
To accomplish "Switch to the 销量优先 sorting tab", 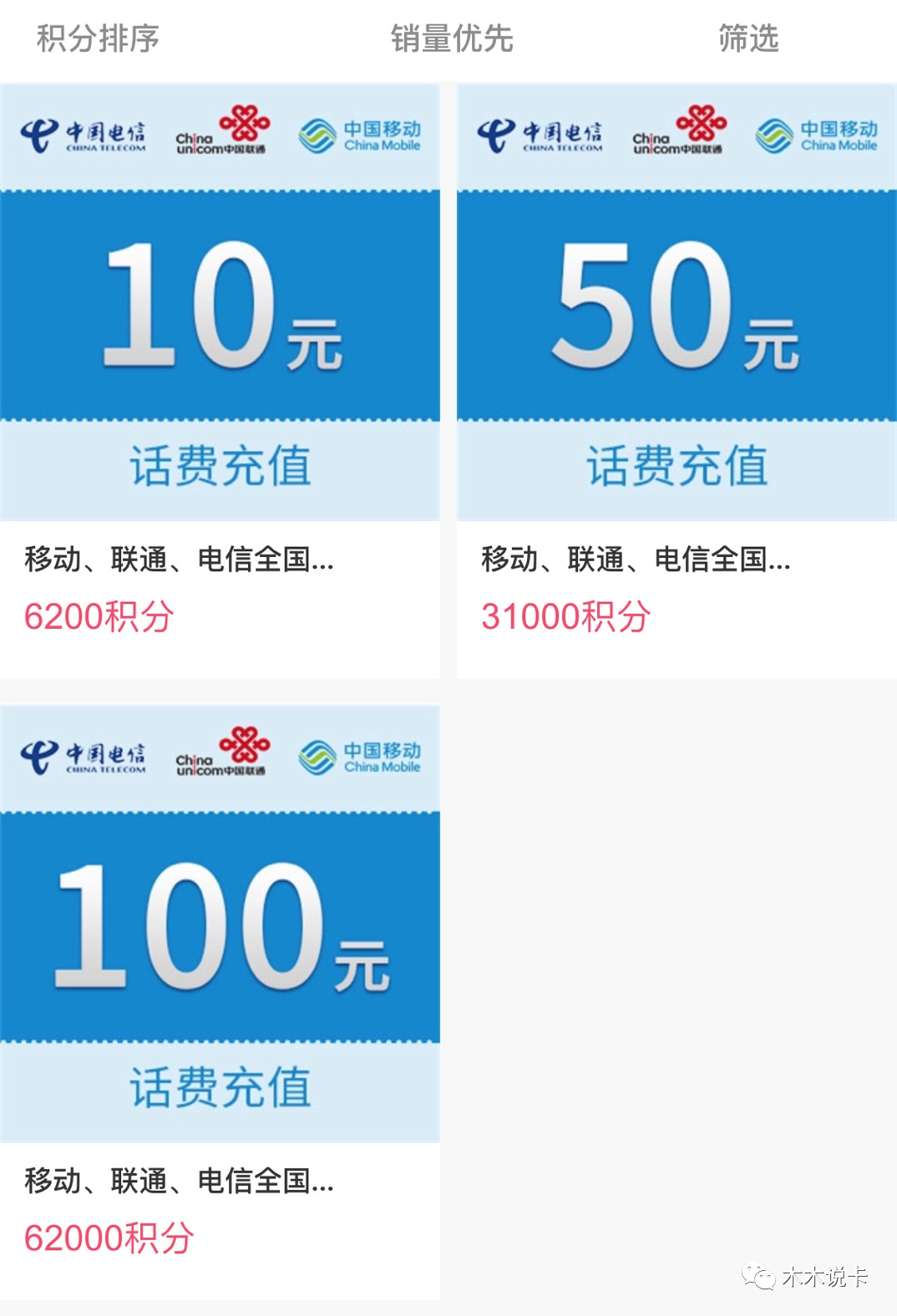I will tap(451, 38).
